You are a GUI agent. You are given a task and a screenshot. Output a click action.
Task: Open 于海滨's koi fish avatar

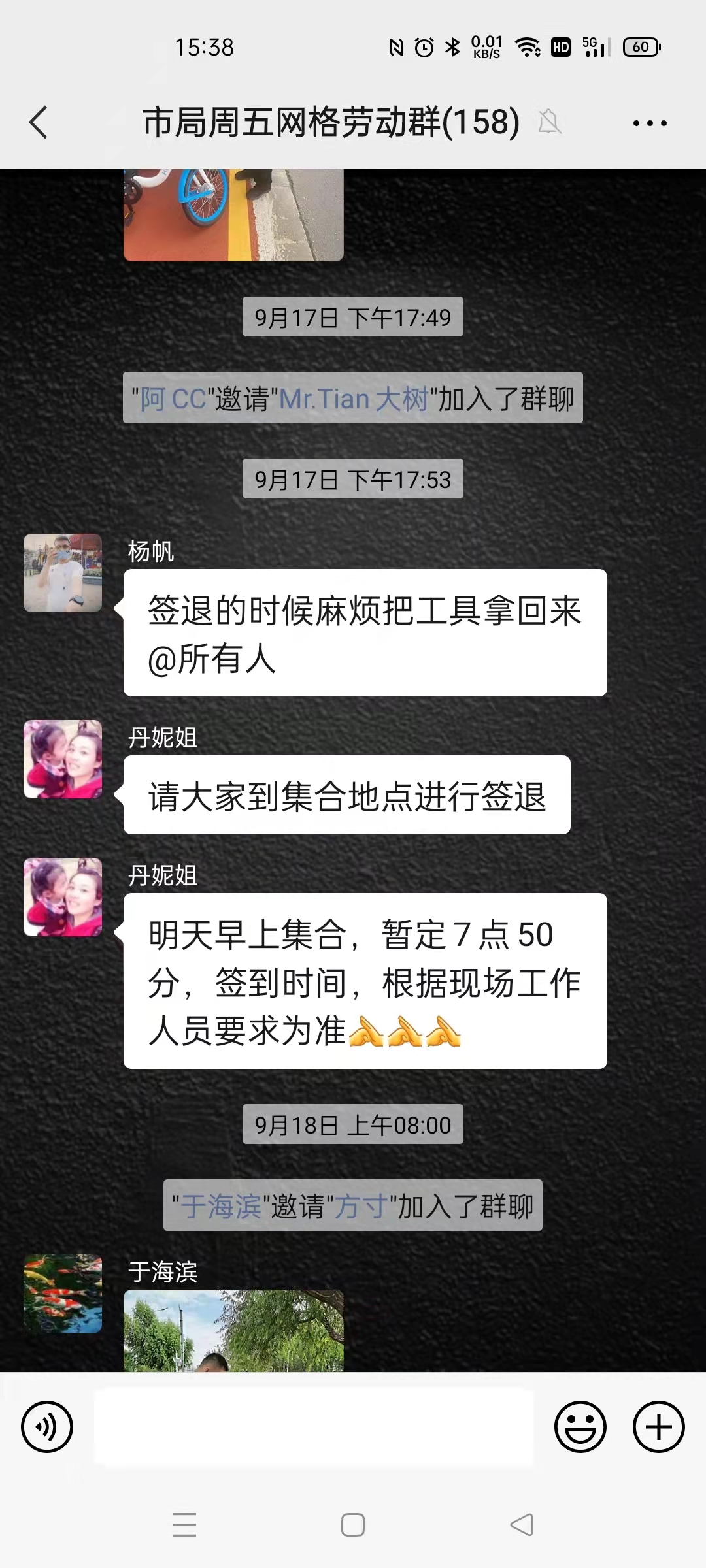(63, 1294)
